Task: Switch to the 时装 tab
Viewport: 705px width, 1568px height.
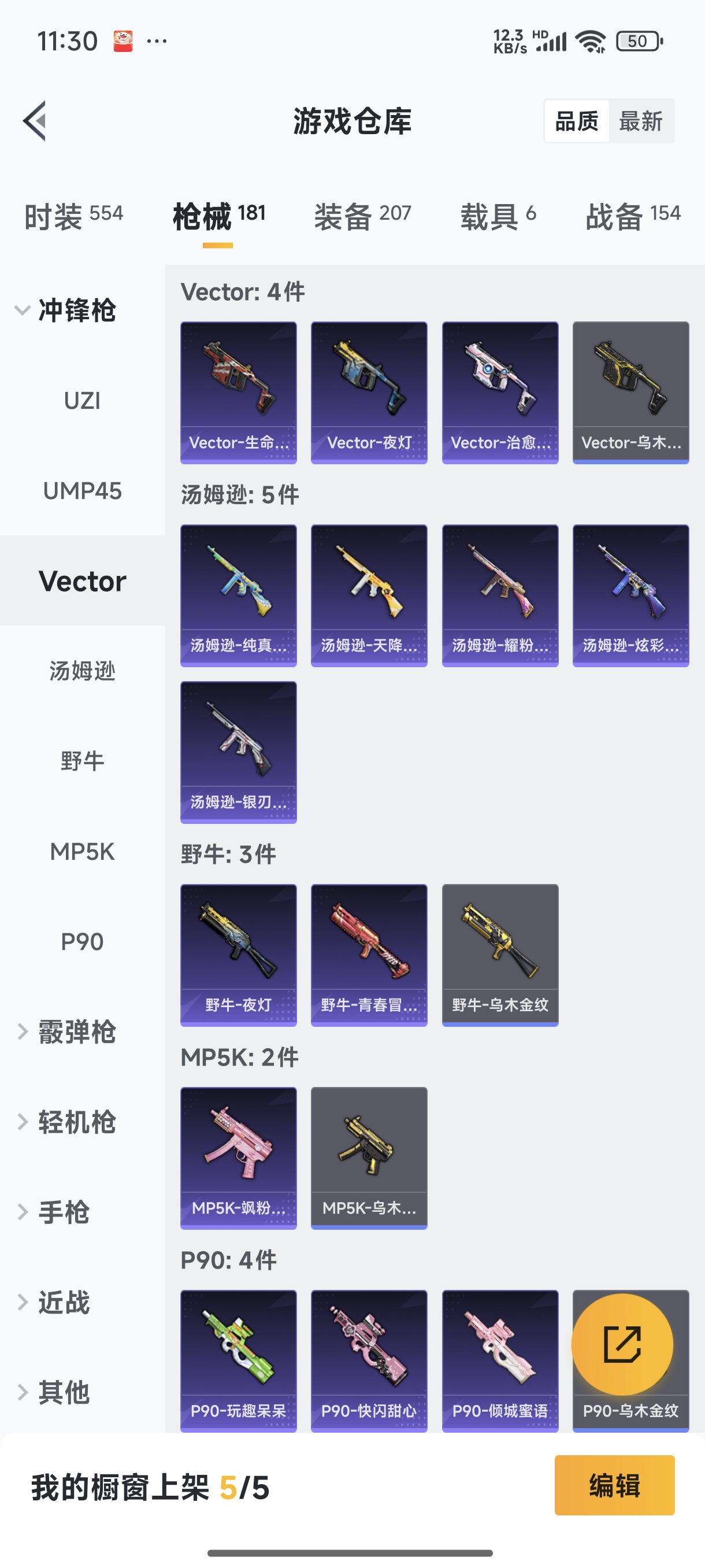Action: coord(73,216)
